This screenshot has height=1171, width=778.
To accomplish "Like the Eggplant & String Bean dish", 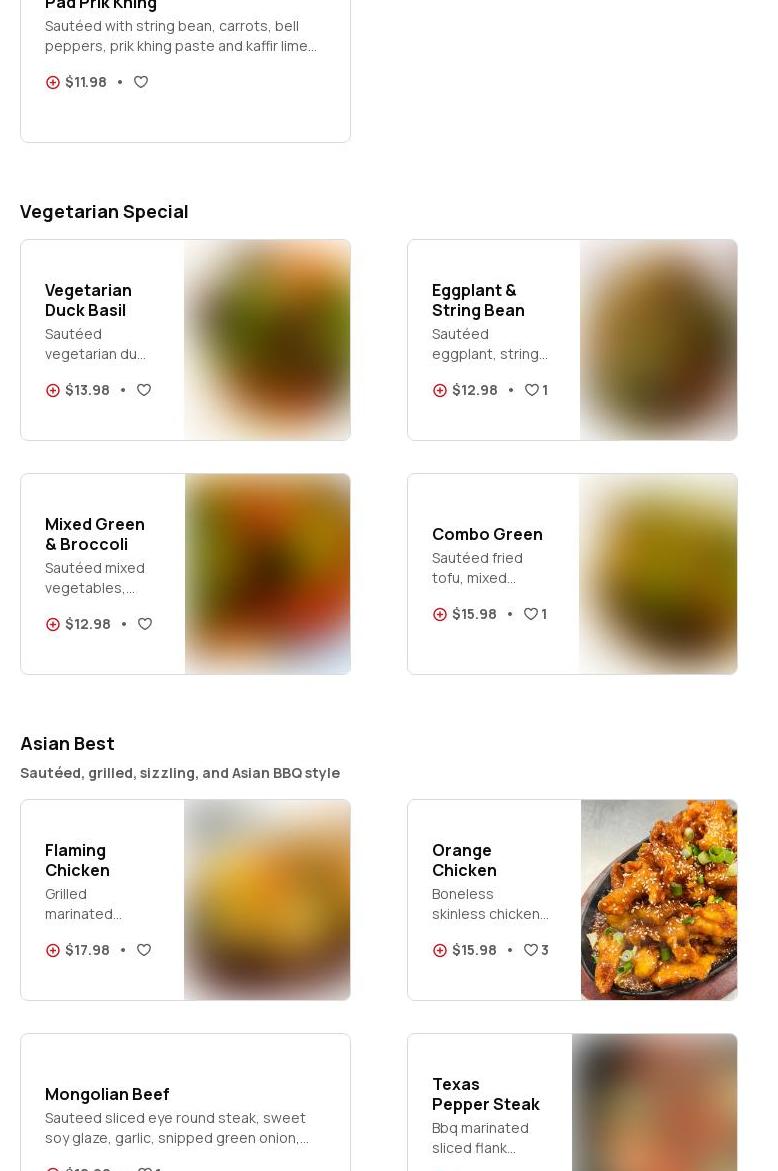I will (532, 390).
